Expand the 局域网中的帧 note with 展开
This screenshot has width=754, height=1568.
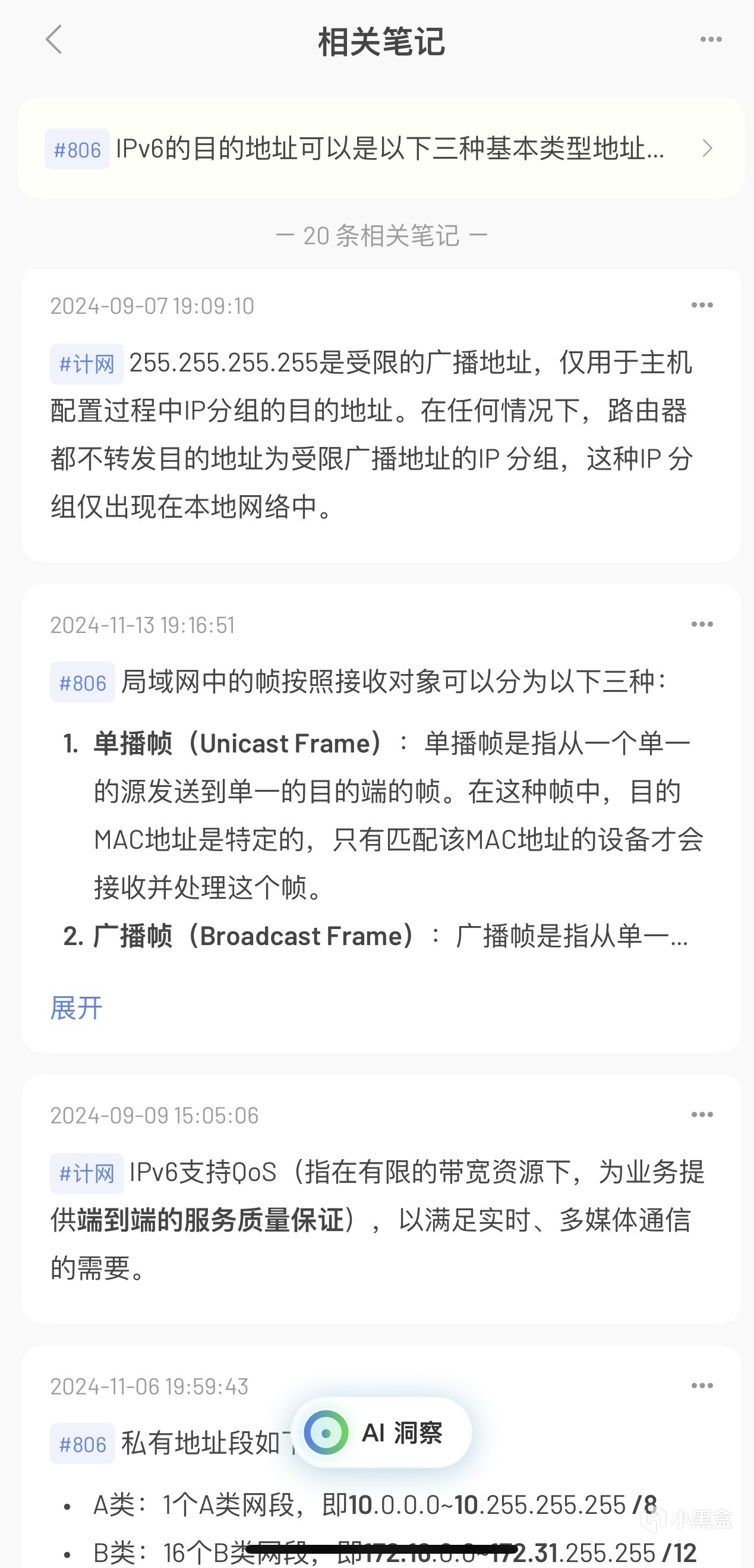point(76,1008)
